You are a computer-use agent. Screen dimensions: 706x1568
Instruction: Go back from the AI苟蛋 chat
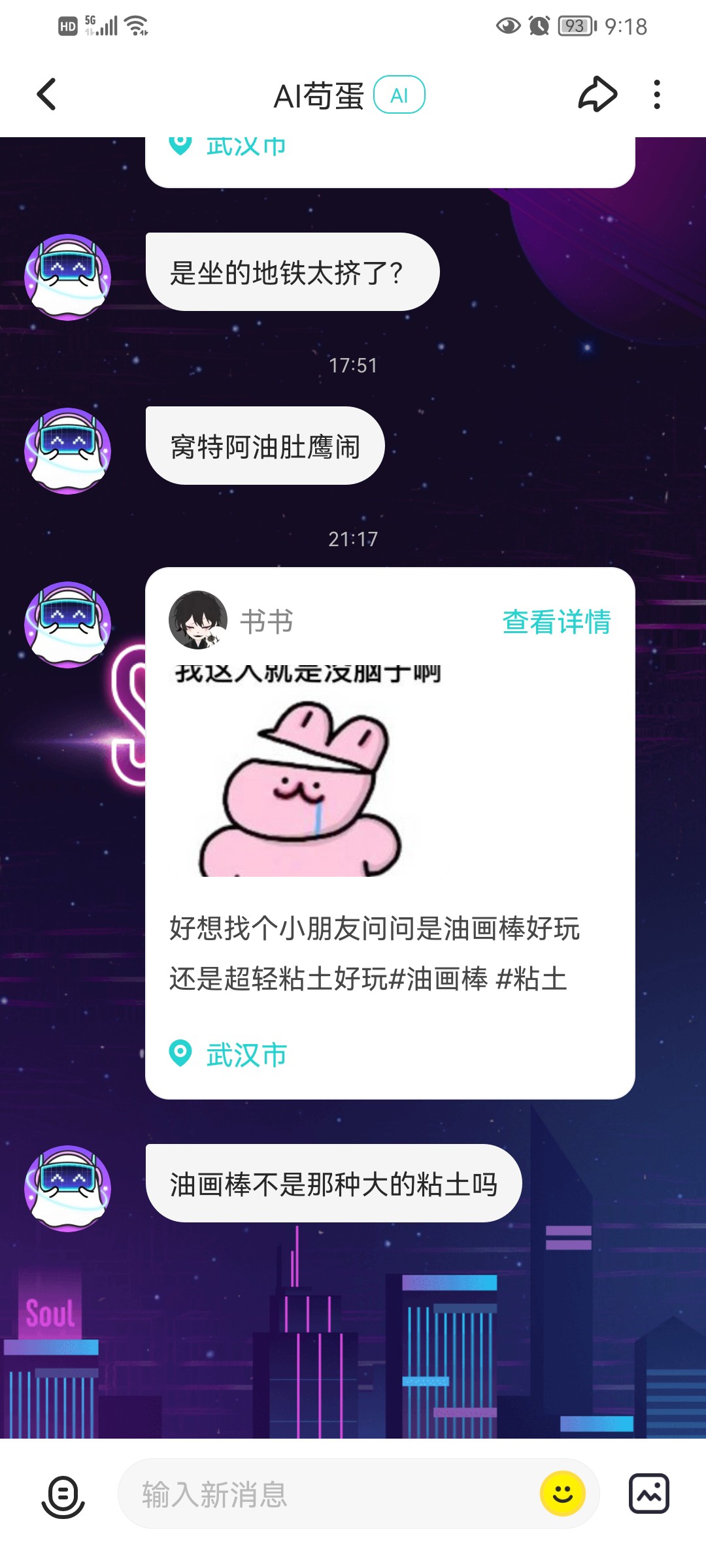click(x=46, y=95)
